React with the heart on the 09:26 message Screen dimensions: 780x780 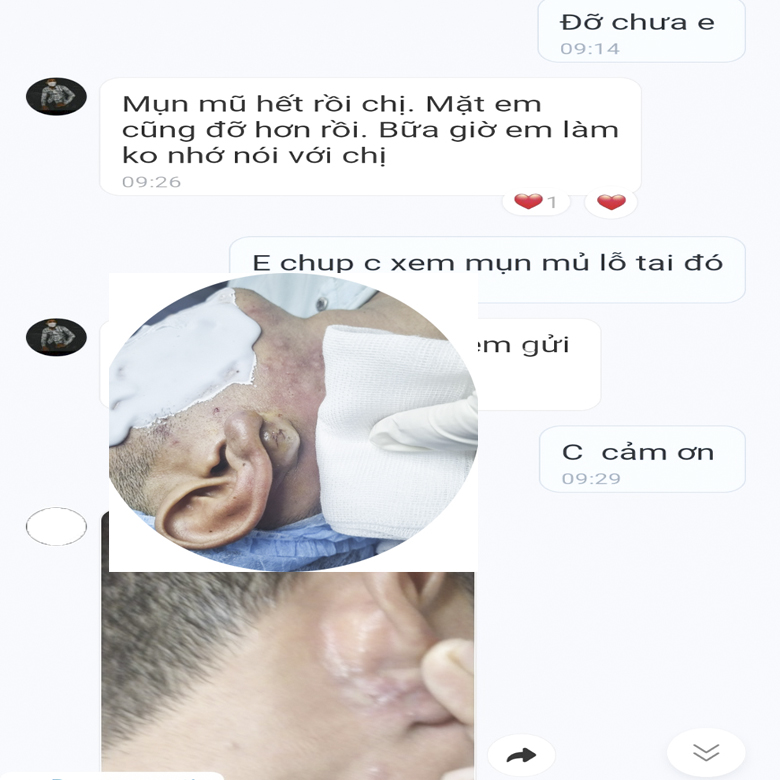(x=611, y=202)
